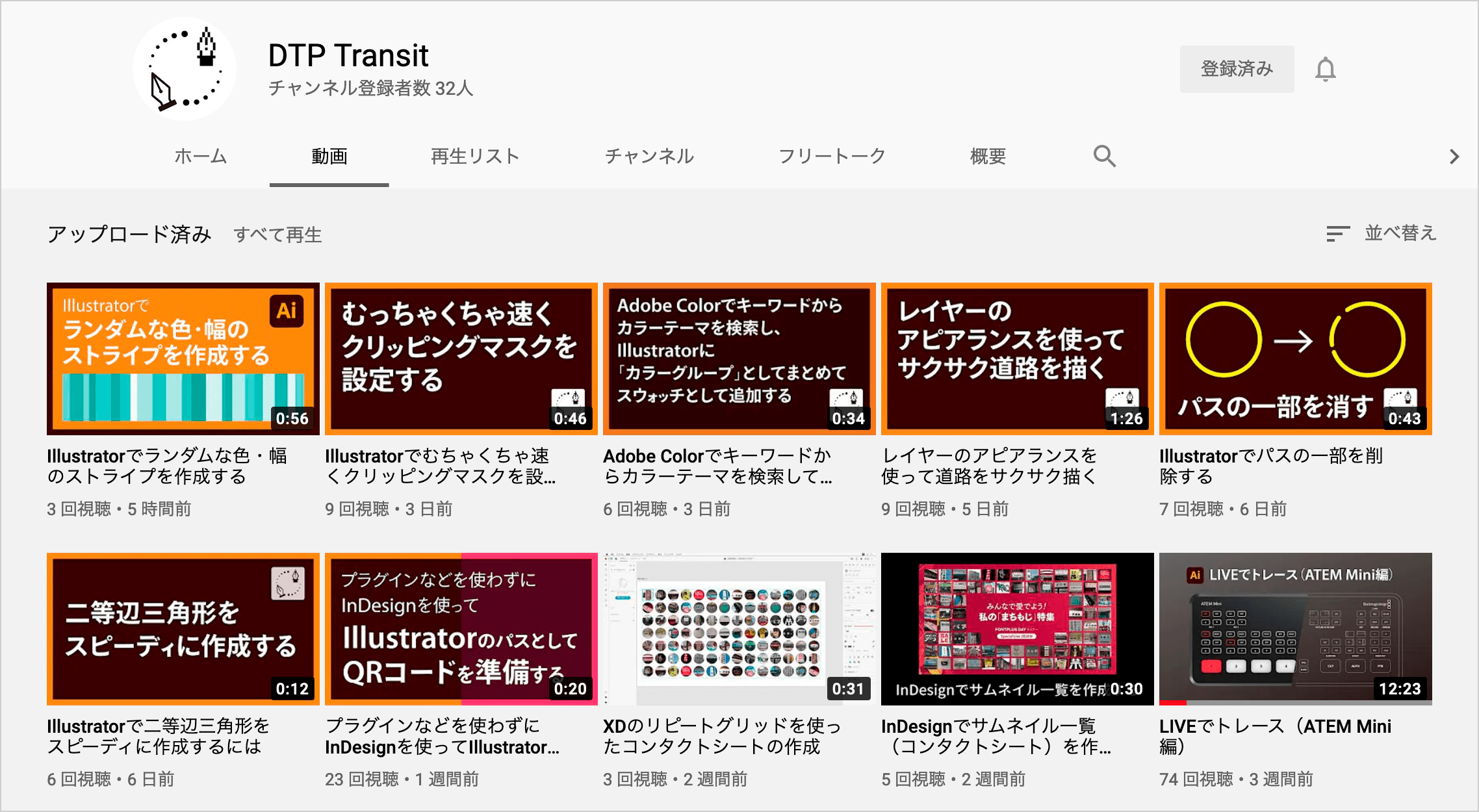Open the random color stripes Illustrator video
Viewport: 1479px width, 812px height.
(x=183, y=359)
